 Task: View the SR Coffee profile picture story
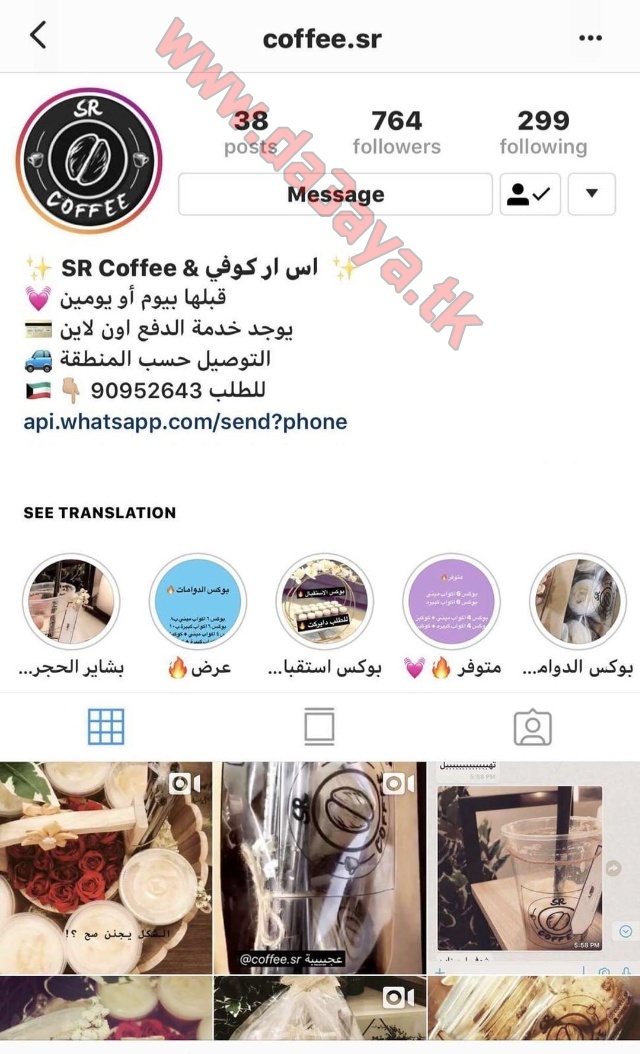coord(89,161)
